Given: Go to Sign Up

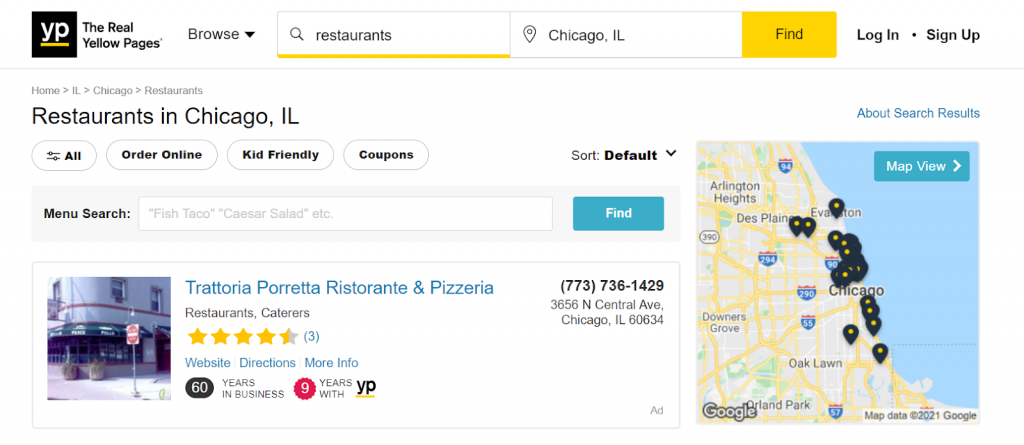Looking at the screenshot, I should click(952, 35).
